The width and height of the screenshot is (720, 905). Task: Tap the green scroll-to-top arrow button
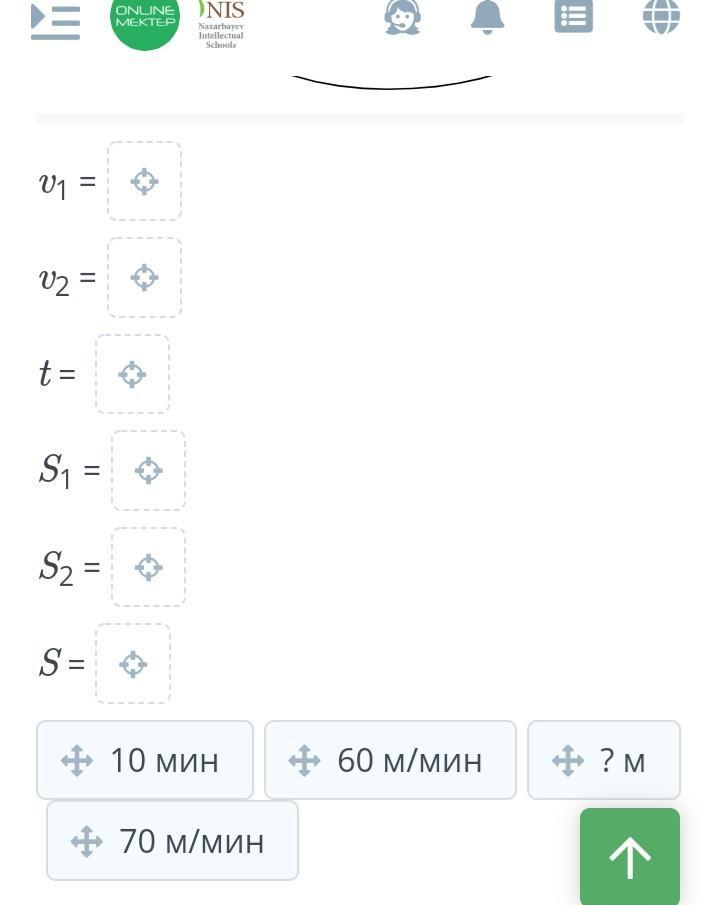(x=630, y=857)
